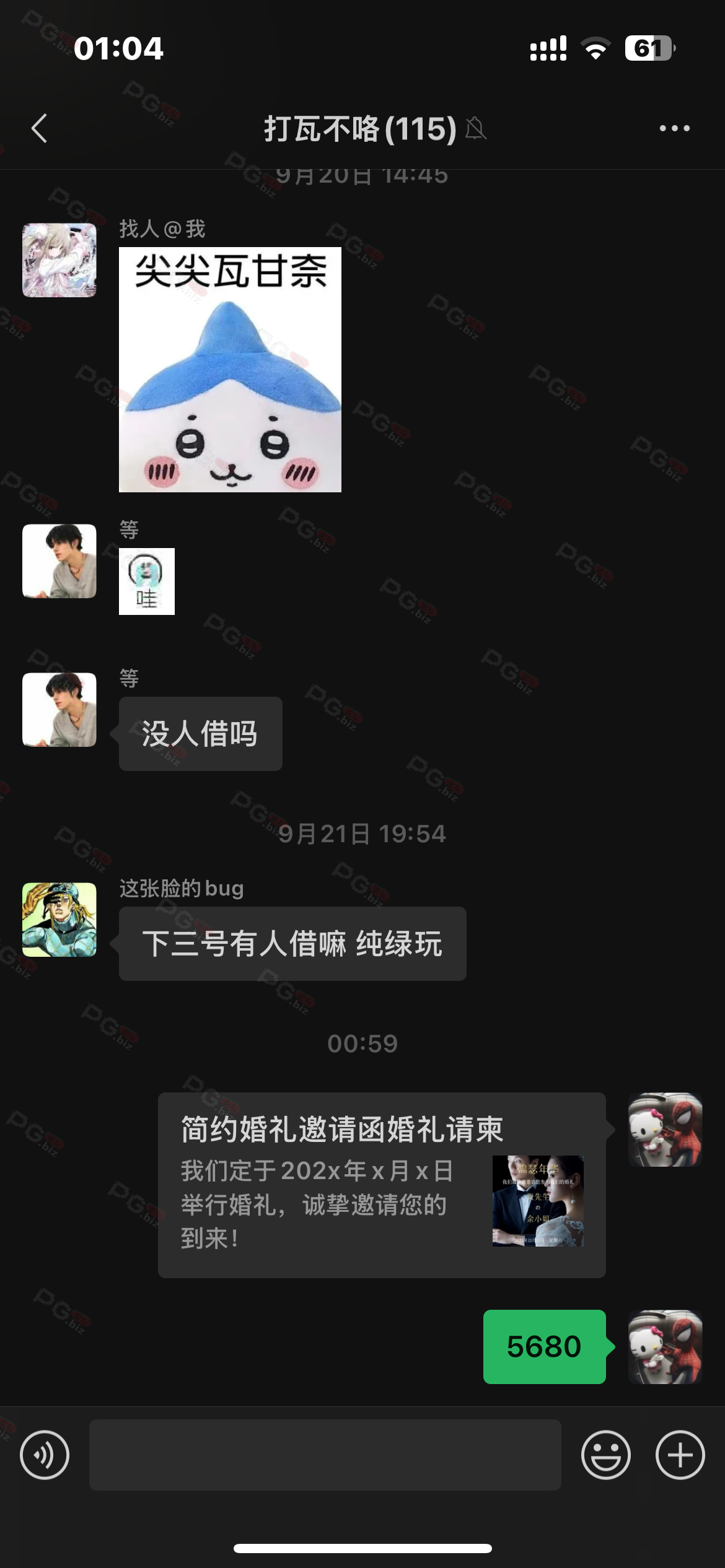Open the small 哇 sticker from 等
725x1568 pixels.
pos(147,581)
